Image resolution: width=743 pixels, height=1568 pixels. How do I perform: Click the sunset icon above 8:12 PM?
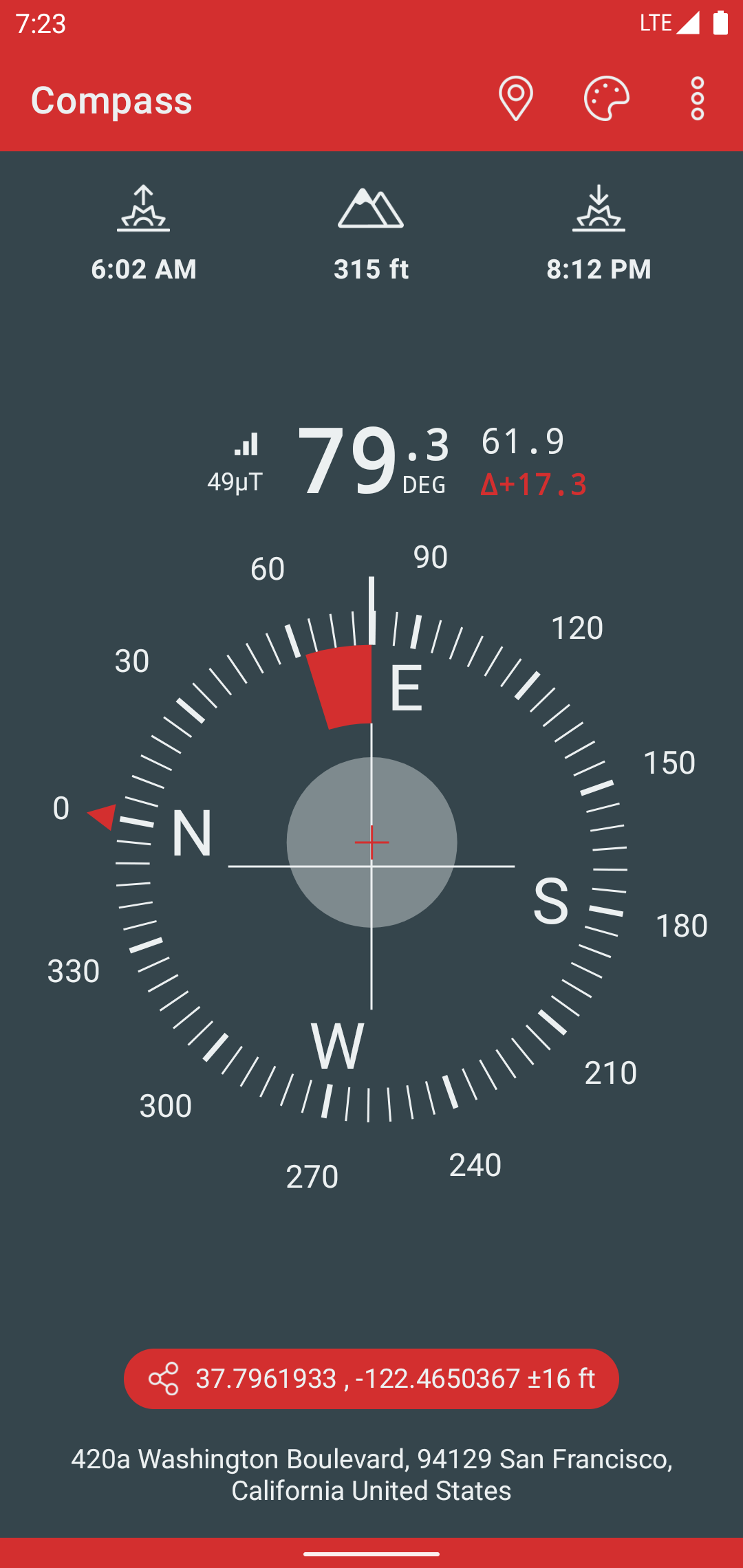coord(599,210)
